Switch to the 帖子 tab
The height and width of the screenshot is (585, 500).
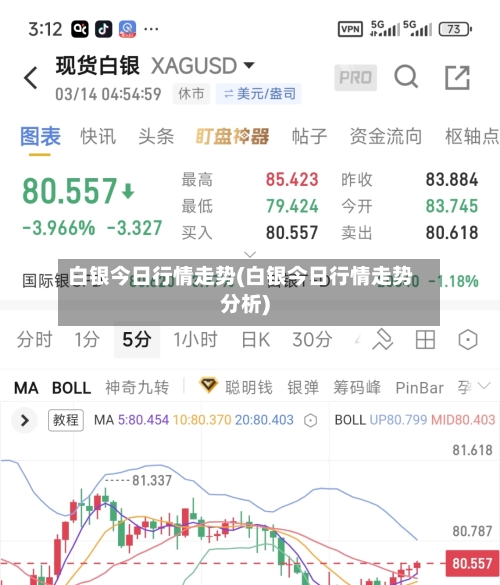pyautogui.click(x=309, y=136)
